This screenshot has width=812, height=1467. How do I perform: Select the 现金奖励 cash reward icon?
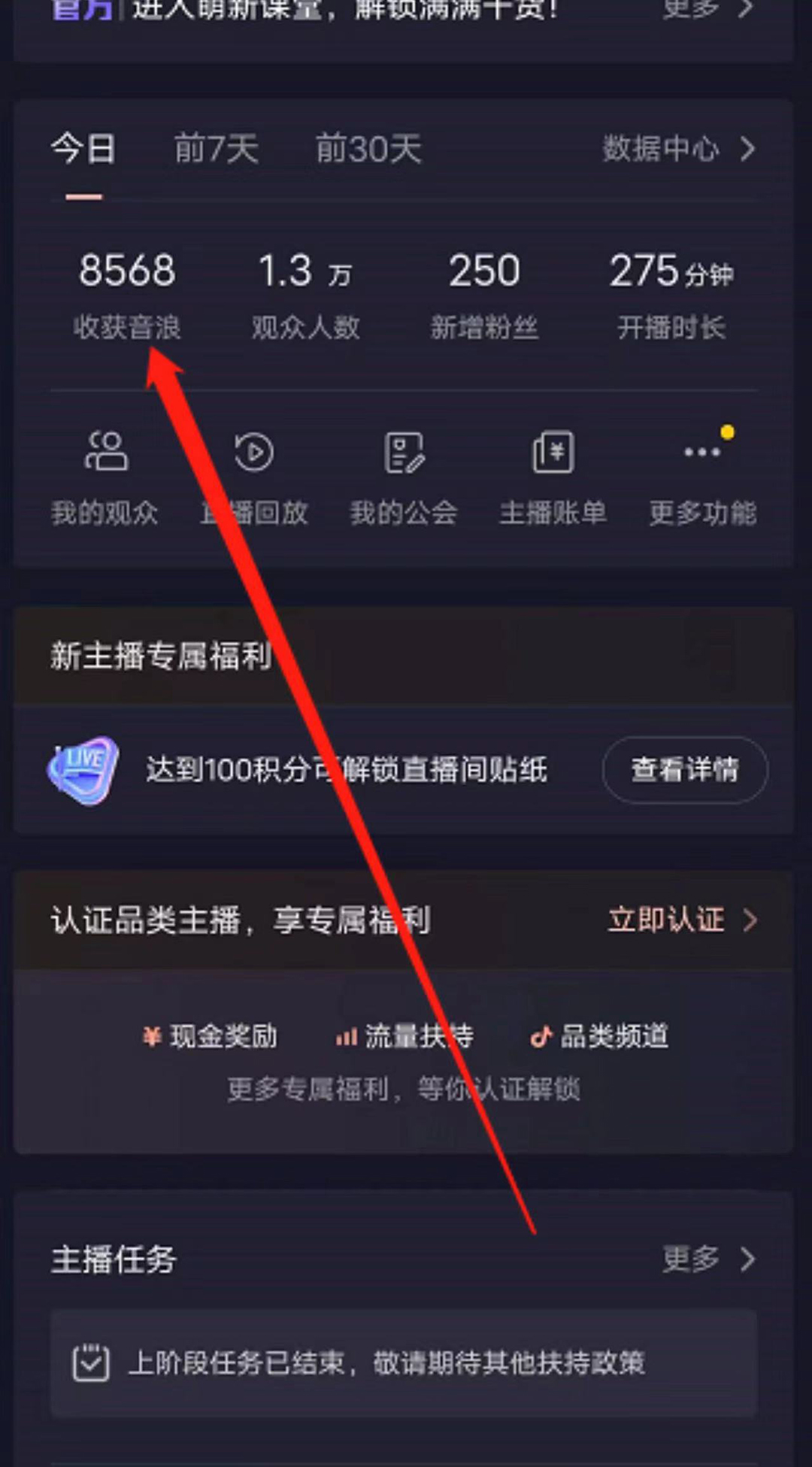pos(153,1036)
